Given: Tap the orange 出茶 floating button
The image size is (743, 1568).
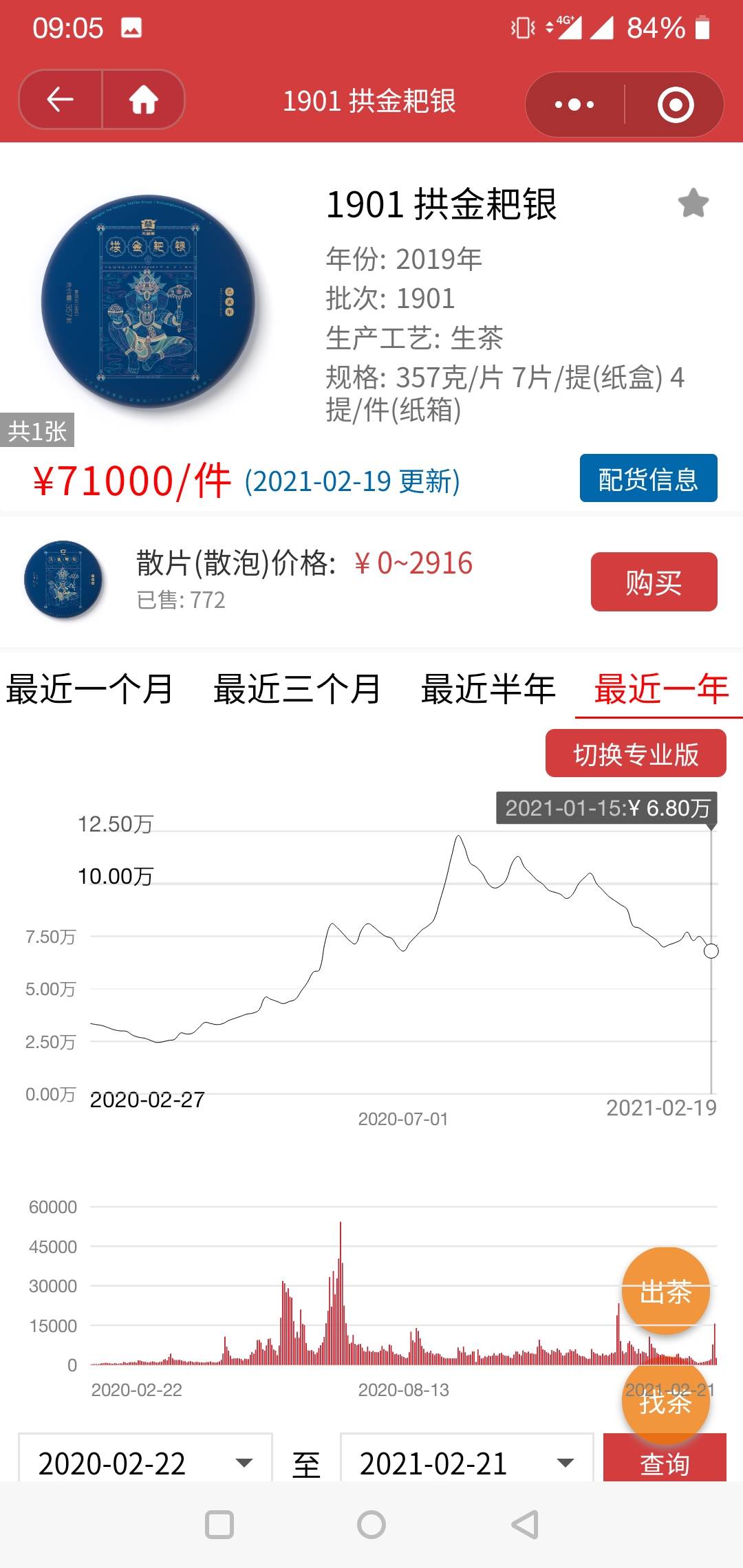Looking at the screenshot, I should 665,1291.
